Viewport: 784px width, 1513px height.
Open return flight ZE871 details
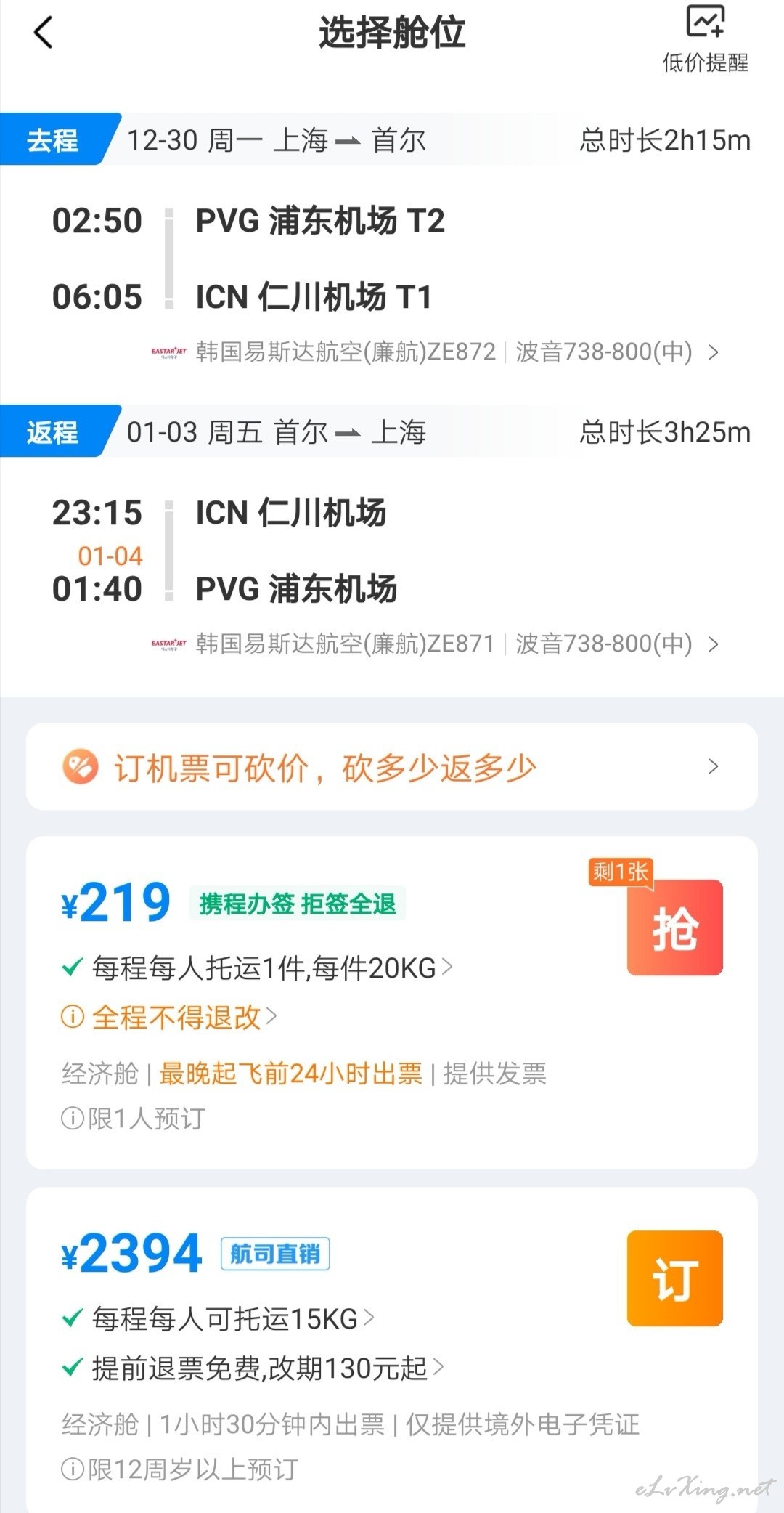436,644
